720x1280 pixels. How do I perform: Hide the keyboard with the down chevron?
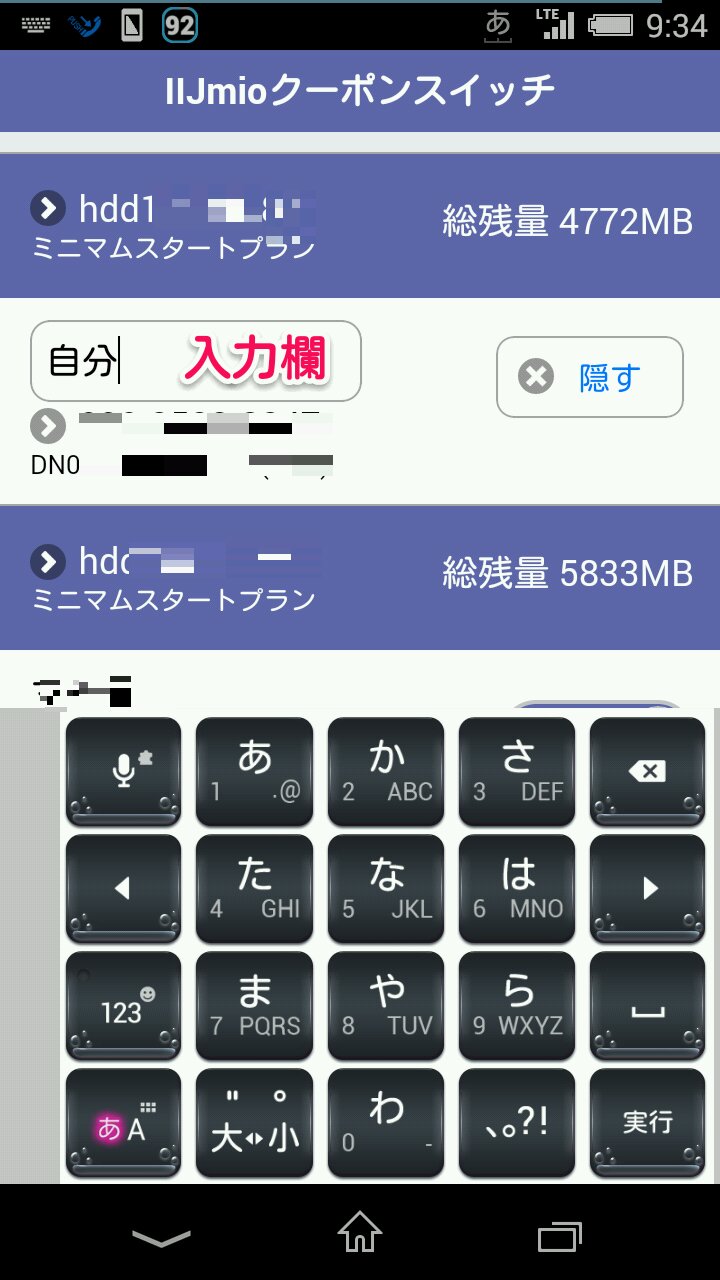point(160,1237)
